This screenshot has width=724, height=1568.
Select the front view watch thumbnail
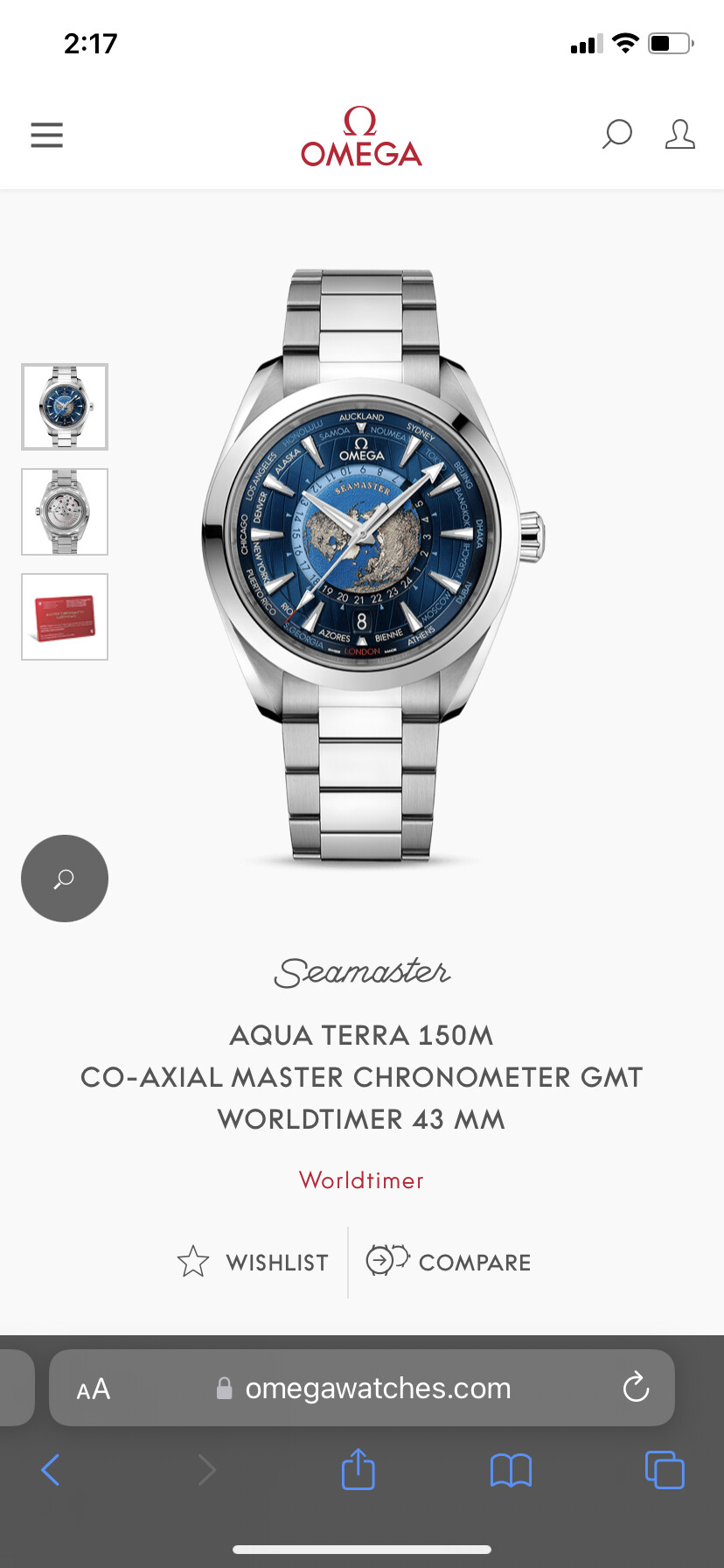65,407
